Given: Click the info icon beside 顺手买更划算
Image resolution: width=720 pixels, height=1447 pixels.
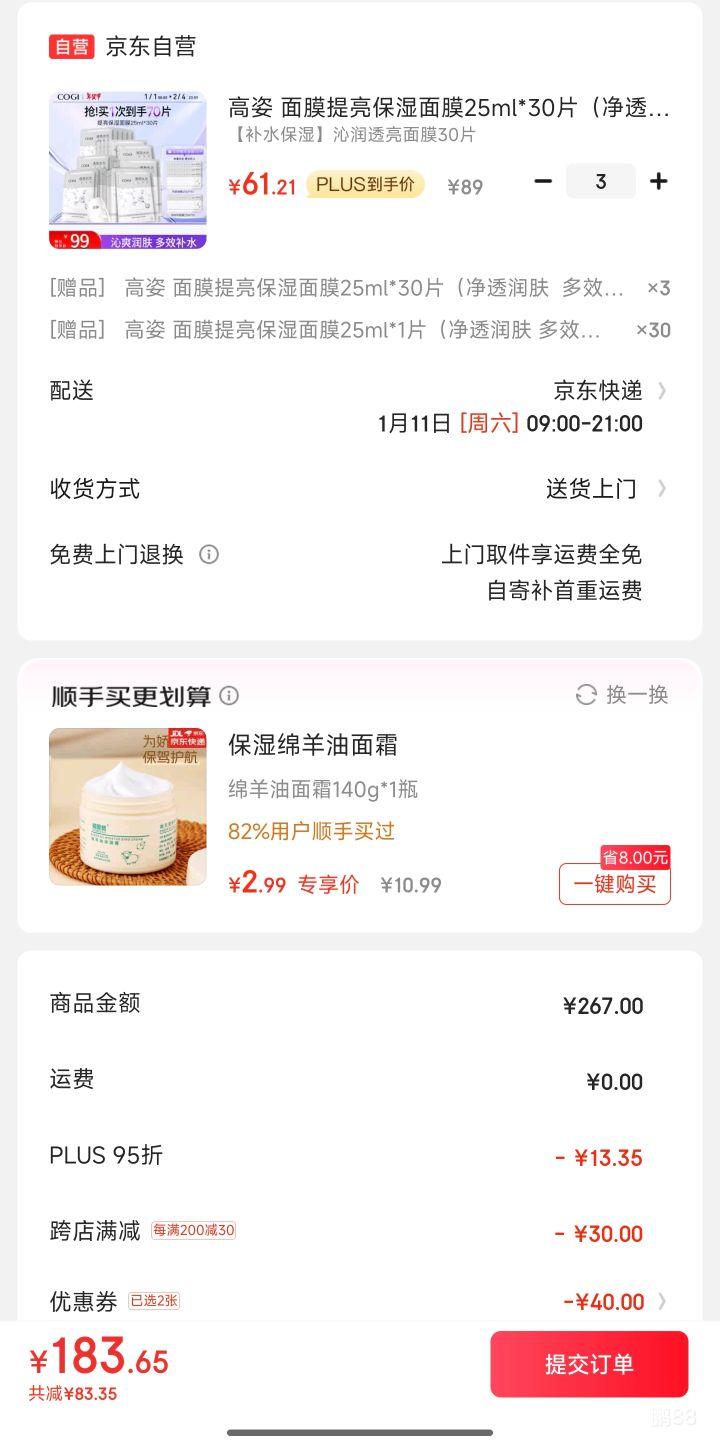Looking at the screenshot, I should (229, 695).
